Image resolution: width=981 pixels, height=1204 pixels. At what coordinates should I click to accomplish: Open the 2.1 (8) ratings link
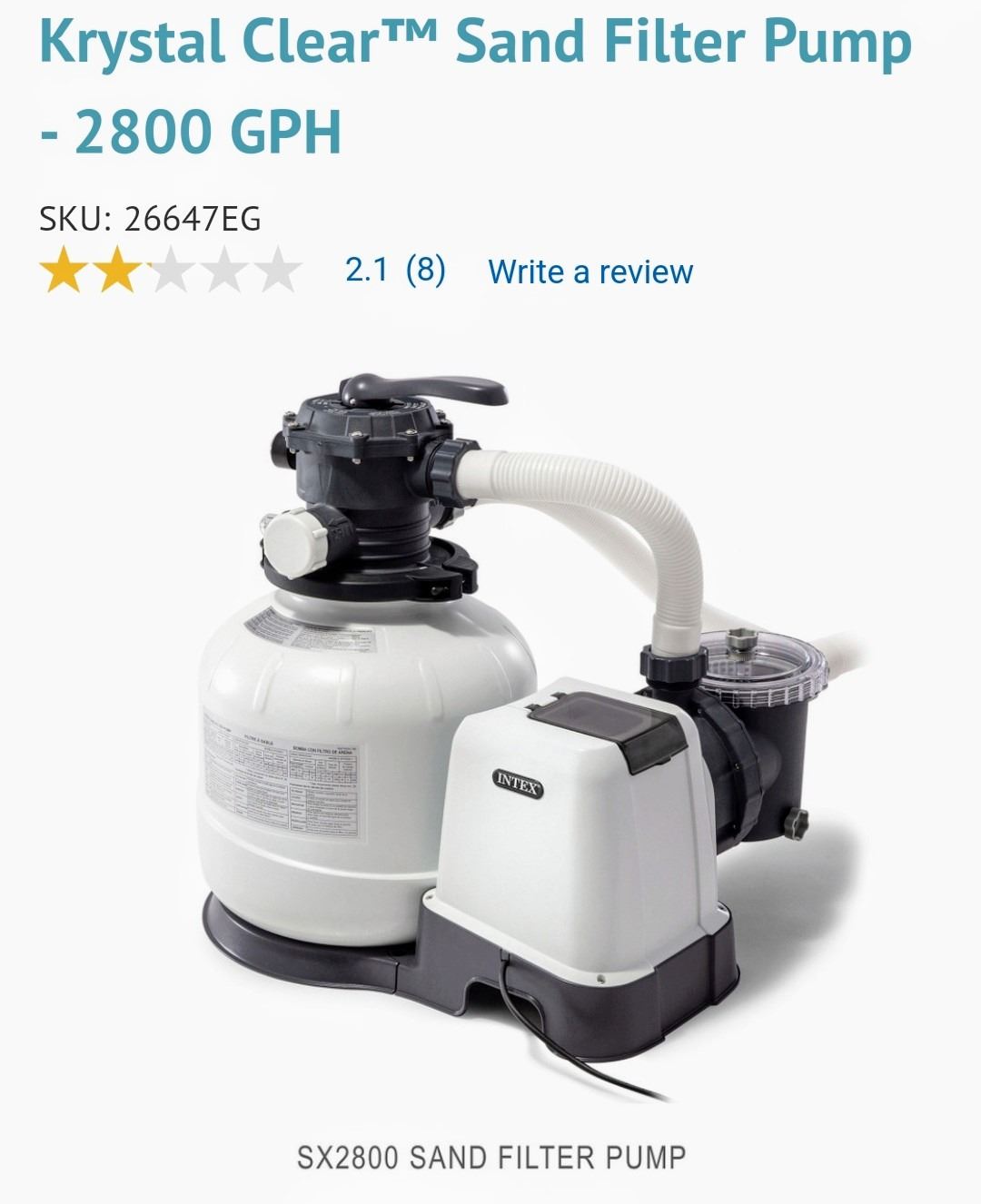coord(395,270)
